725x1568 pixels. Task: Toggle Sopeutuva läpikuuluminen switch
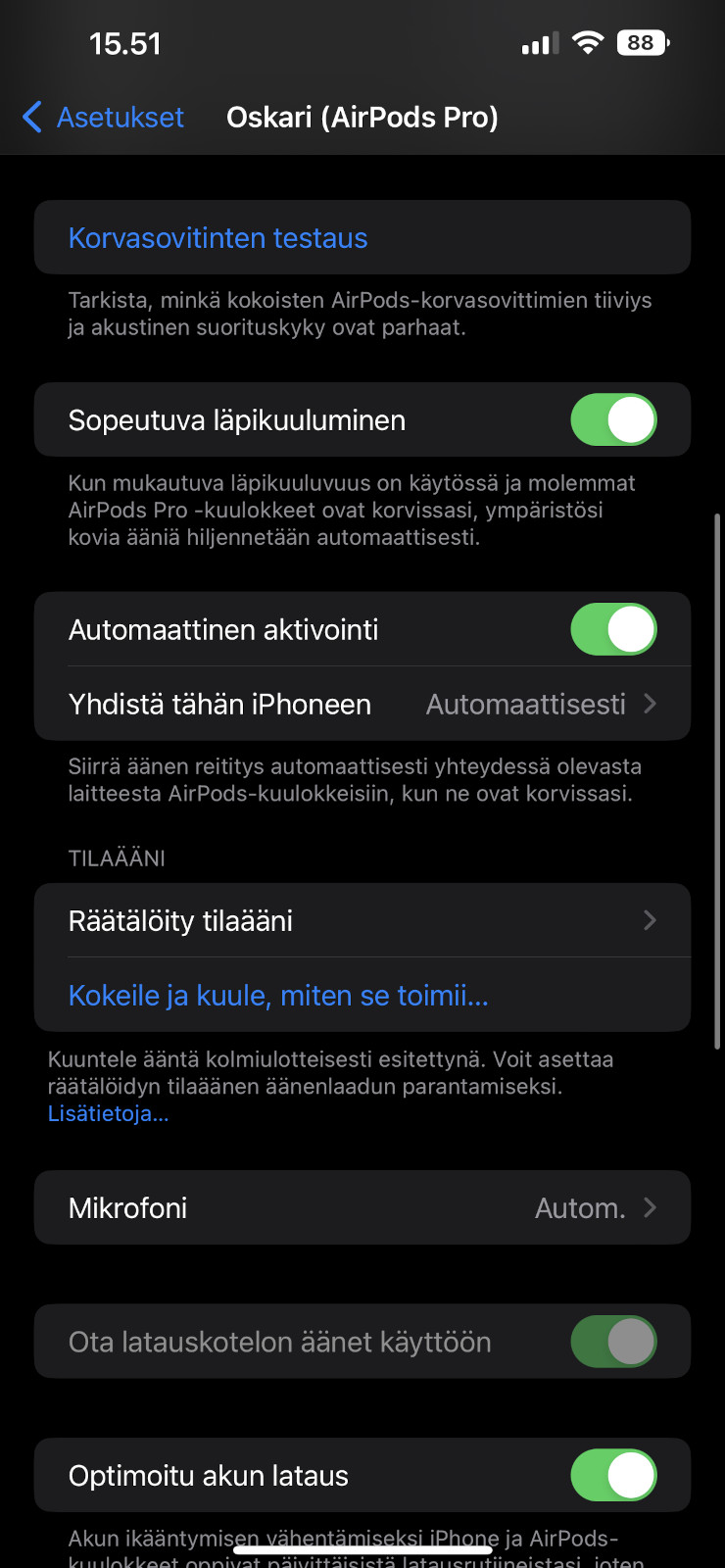point(613,419)
